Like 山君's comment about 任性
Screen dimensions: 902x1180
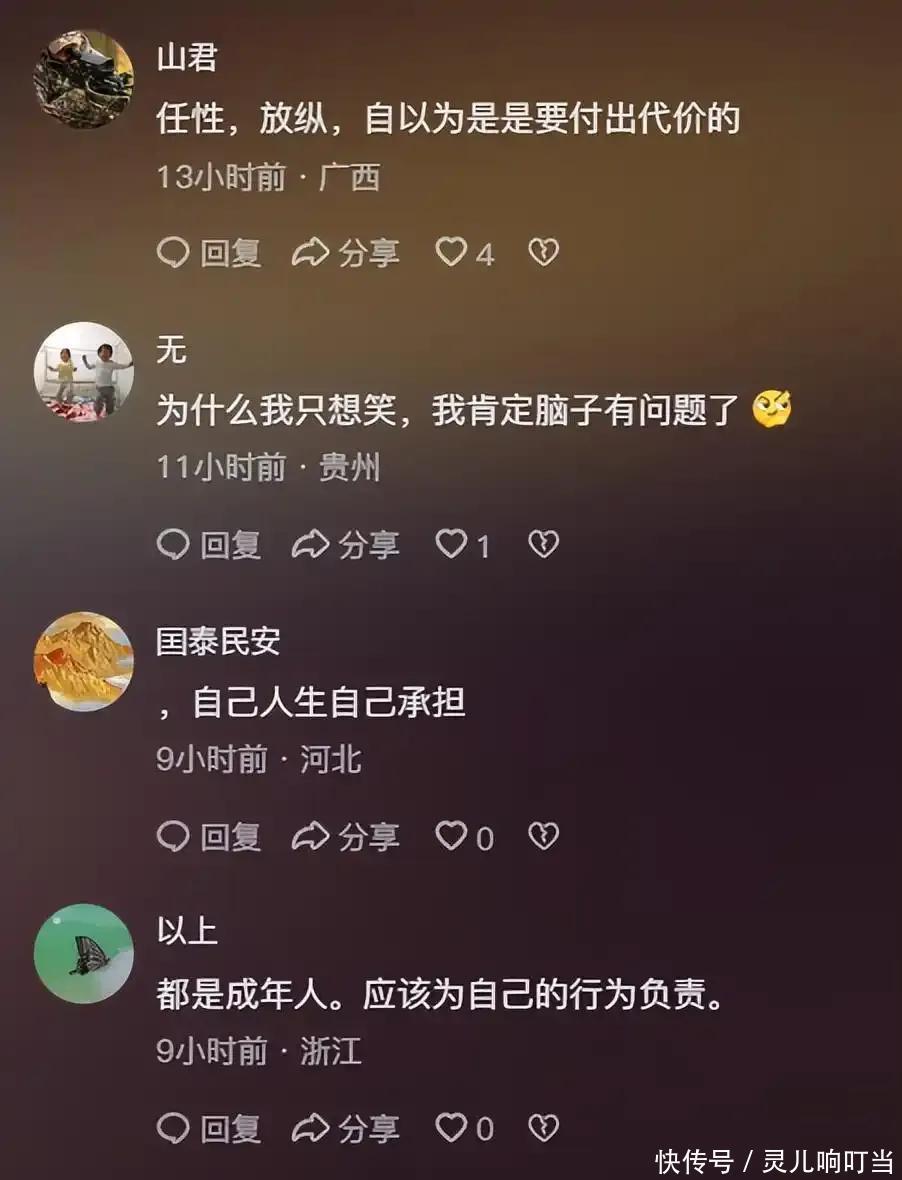(x=452, y=253)
